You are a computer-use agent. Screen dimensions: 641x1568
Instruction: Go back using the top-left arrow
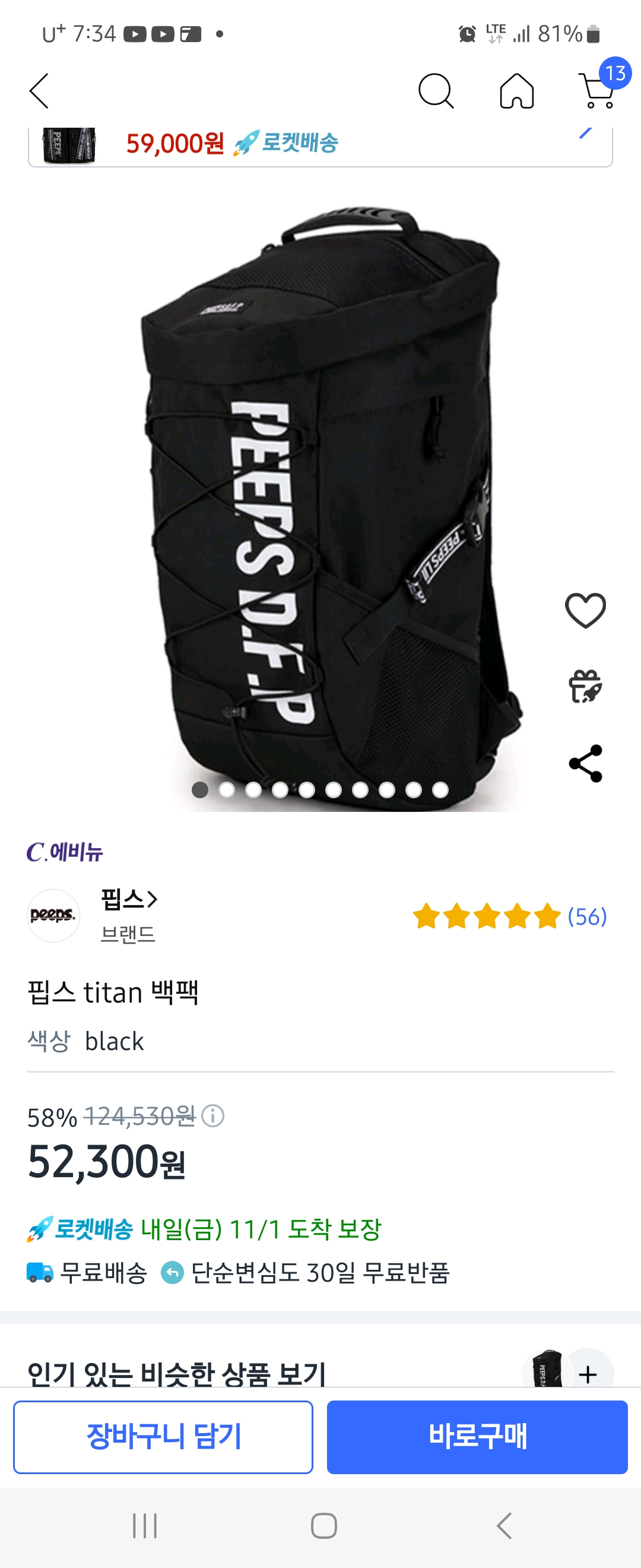point(40,91)
